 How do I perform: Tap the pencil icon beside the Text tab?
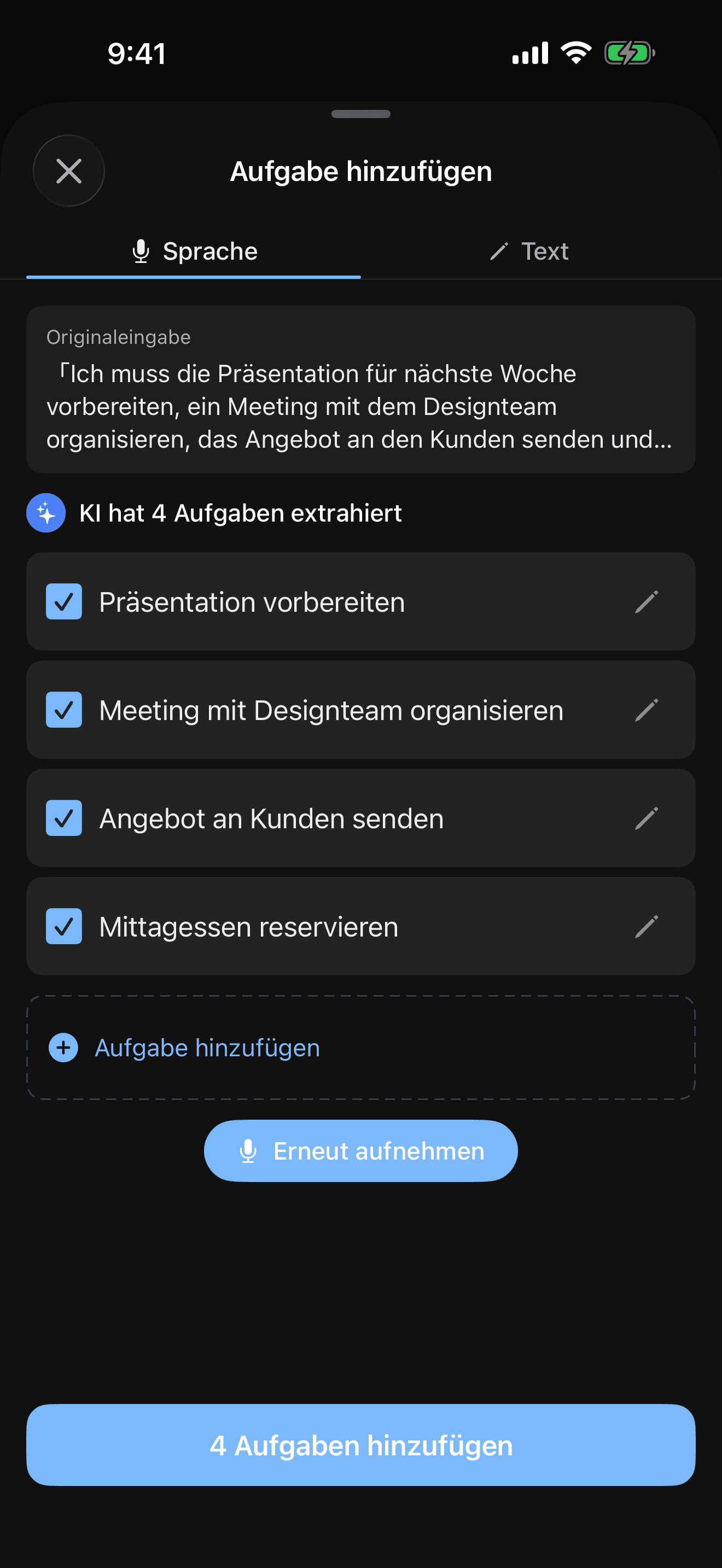(499, 251)
